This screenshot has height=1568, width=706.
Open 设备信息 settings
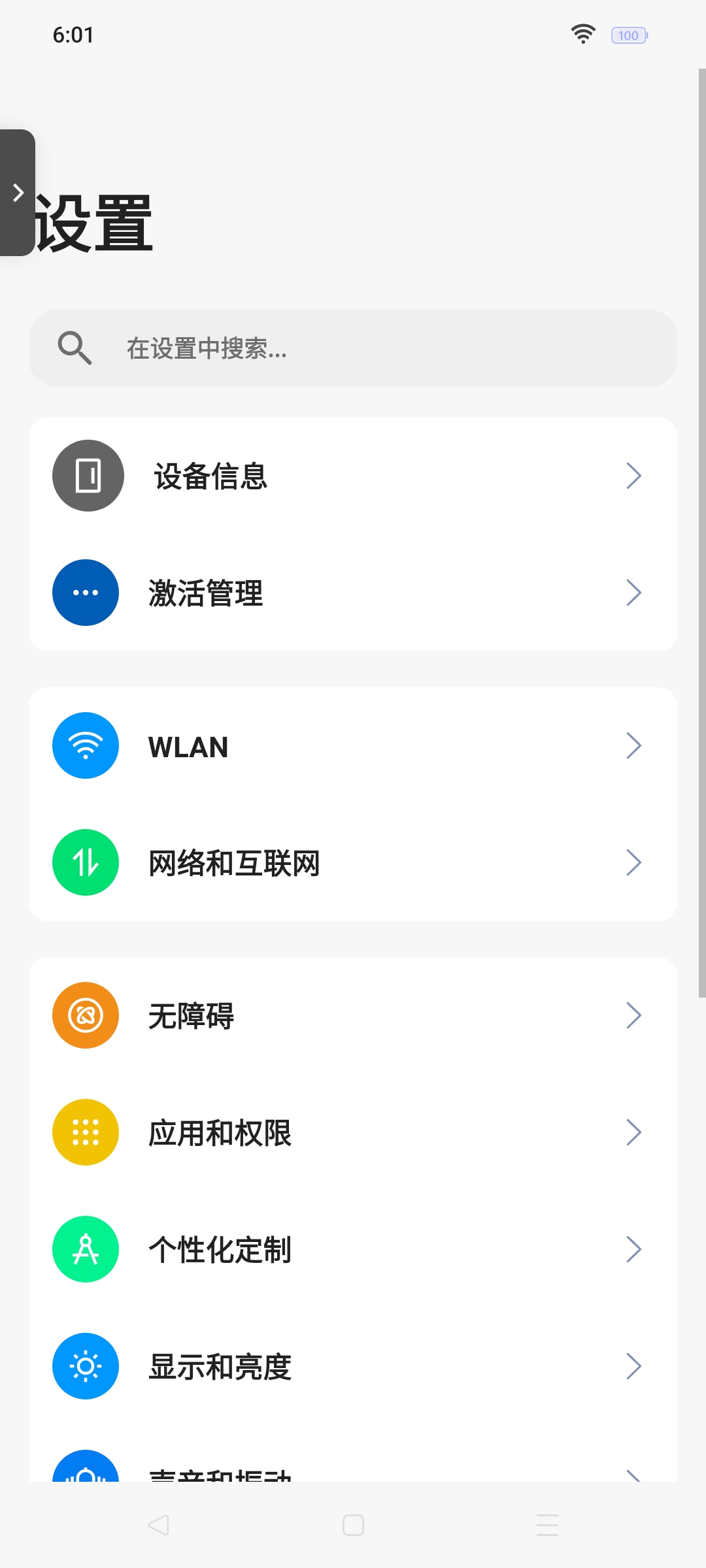tap(353, 476)
